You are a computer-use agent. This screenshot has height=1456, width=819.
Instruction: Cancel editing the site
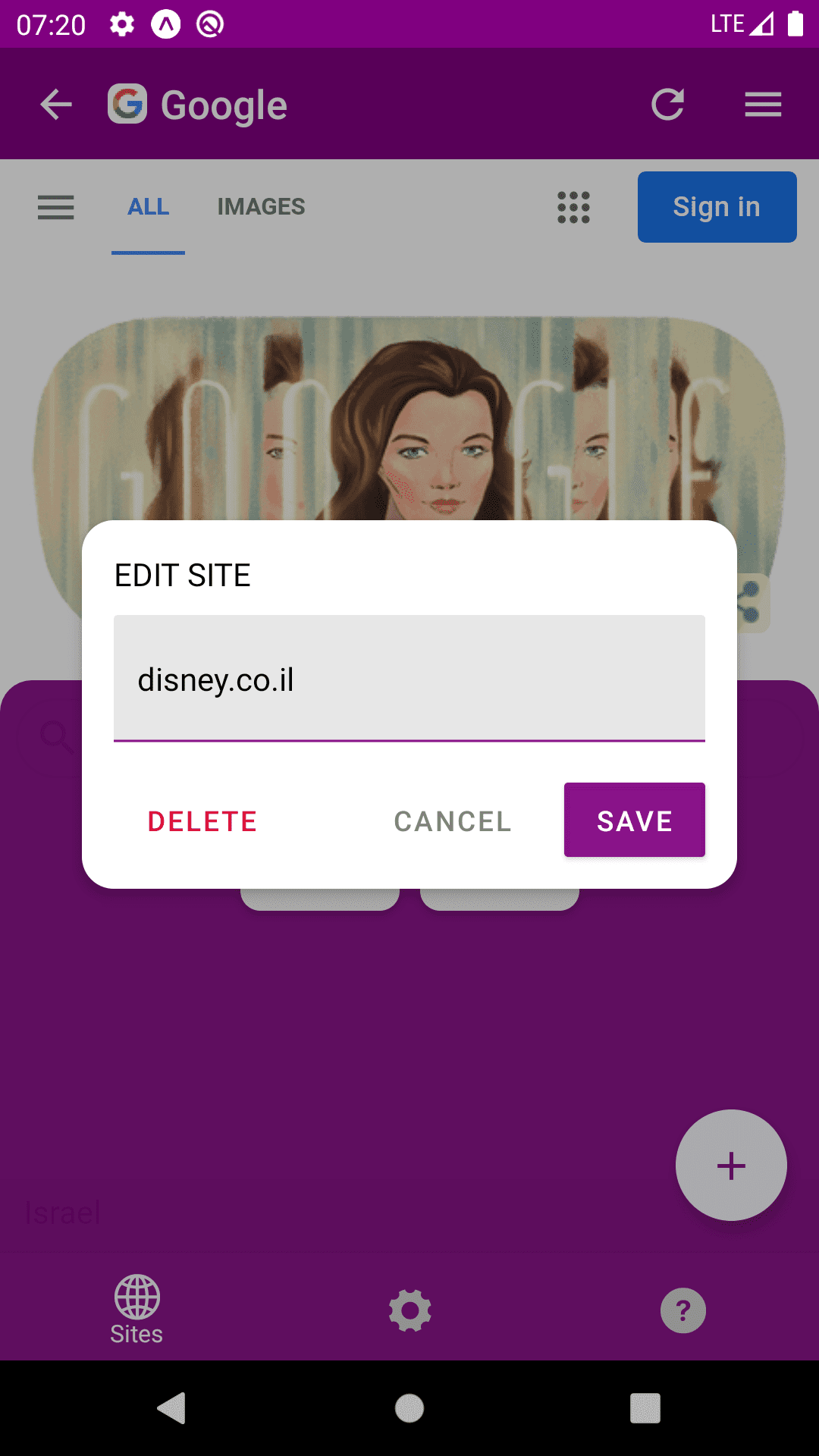450,821
